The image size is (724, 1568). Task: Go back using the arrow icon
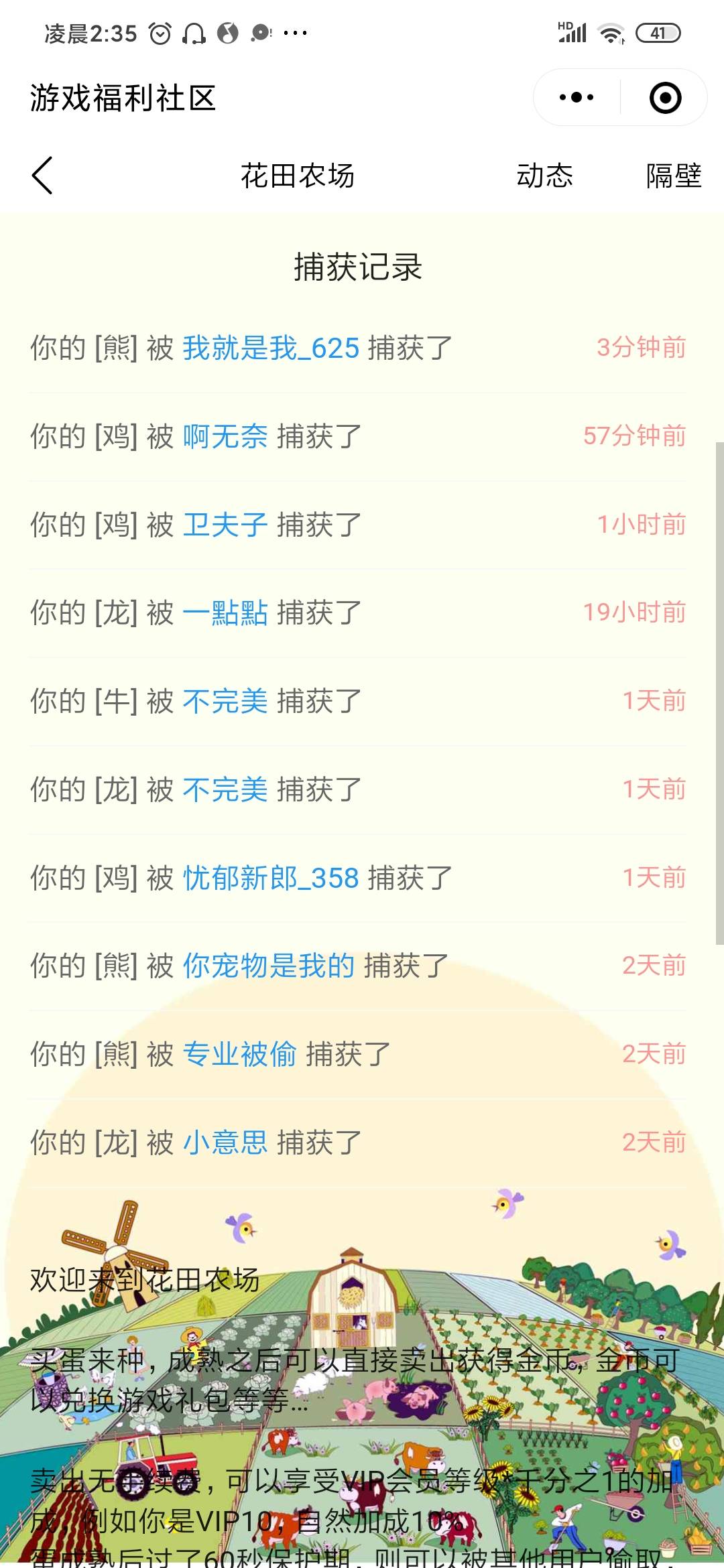coord(42,176)
